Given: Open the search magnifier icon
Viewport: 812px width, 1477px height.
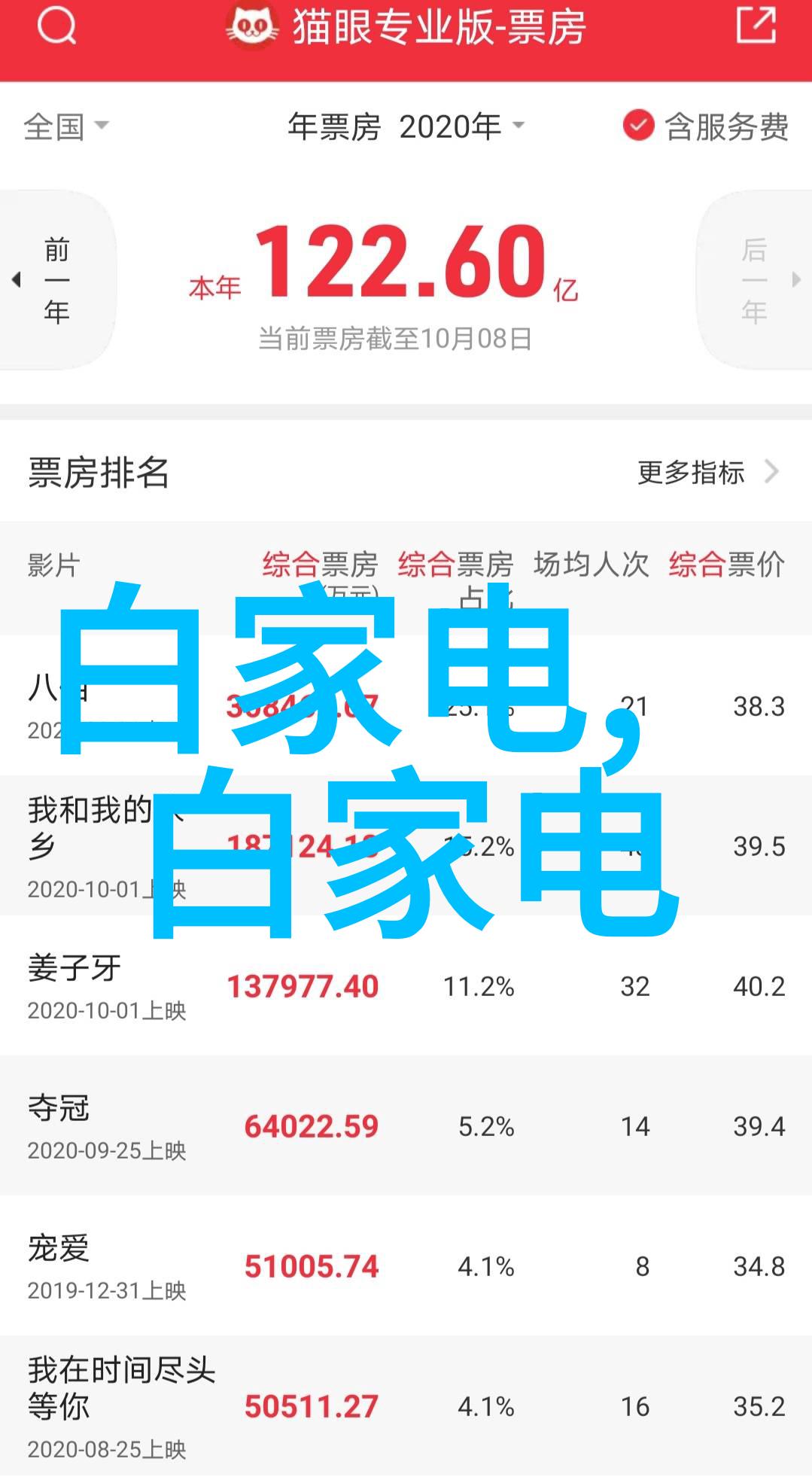Looking at the screenshot, I should [56, 27].
